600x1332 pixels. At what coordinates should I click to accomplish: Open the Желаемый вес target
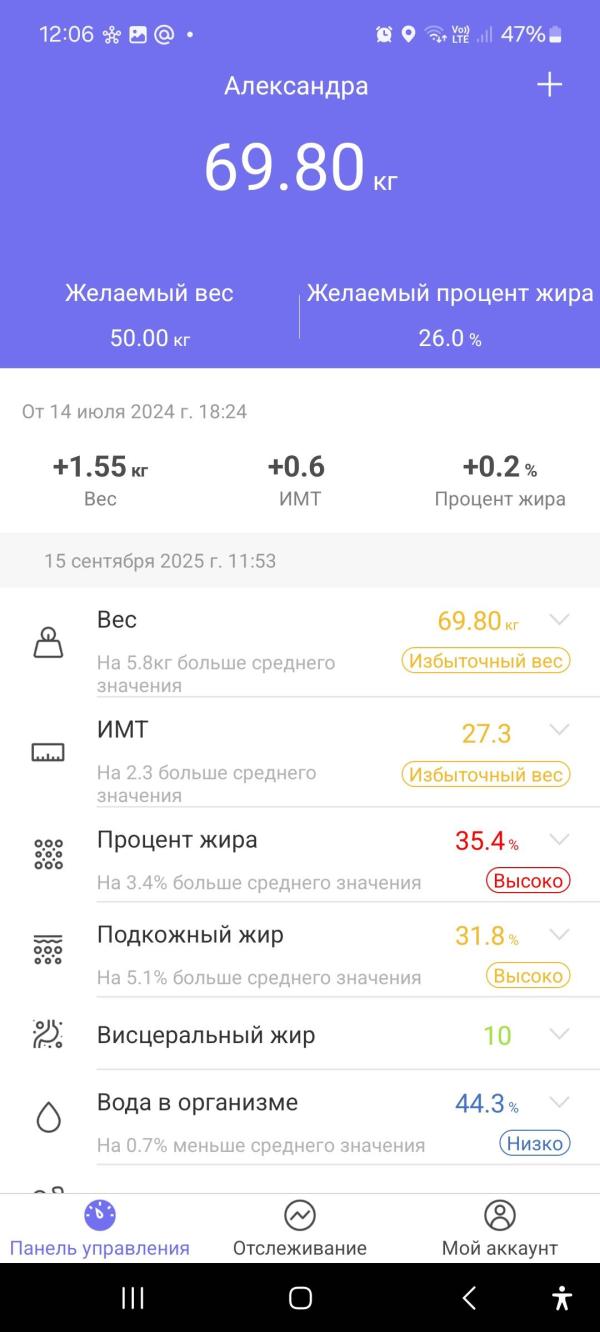150,316
